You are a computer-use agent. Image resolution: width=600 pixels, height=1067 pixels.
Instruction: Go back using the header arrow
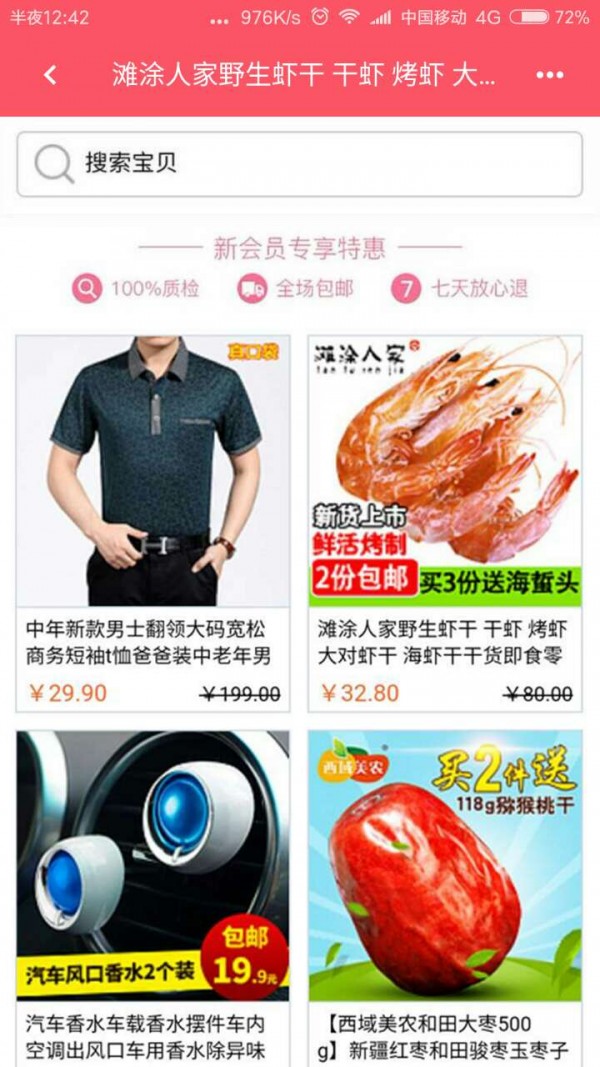click(x=51, y=75)
